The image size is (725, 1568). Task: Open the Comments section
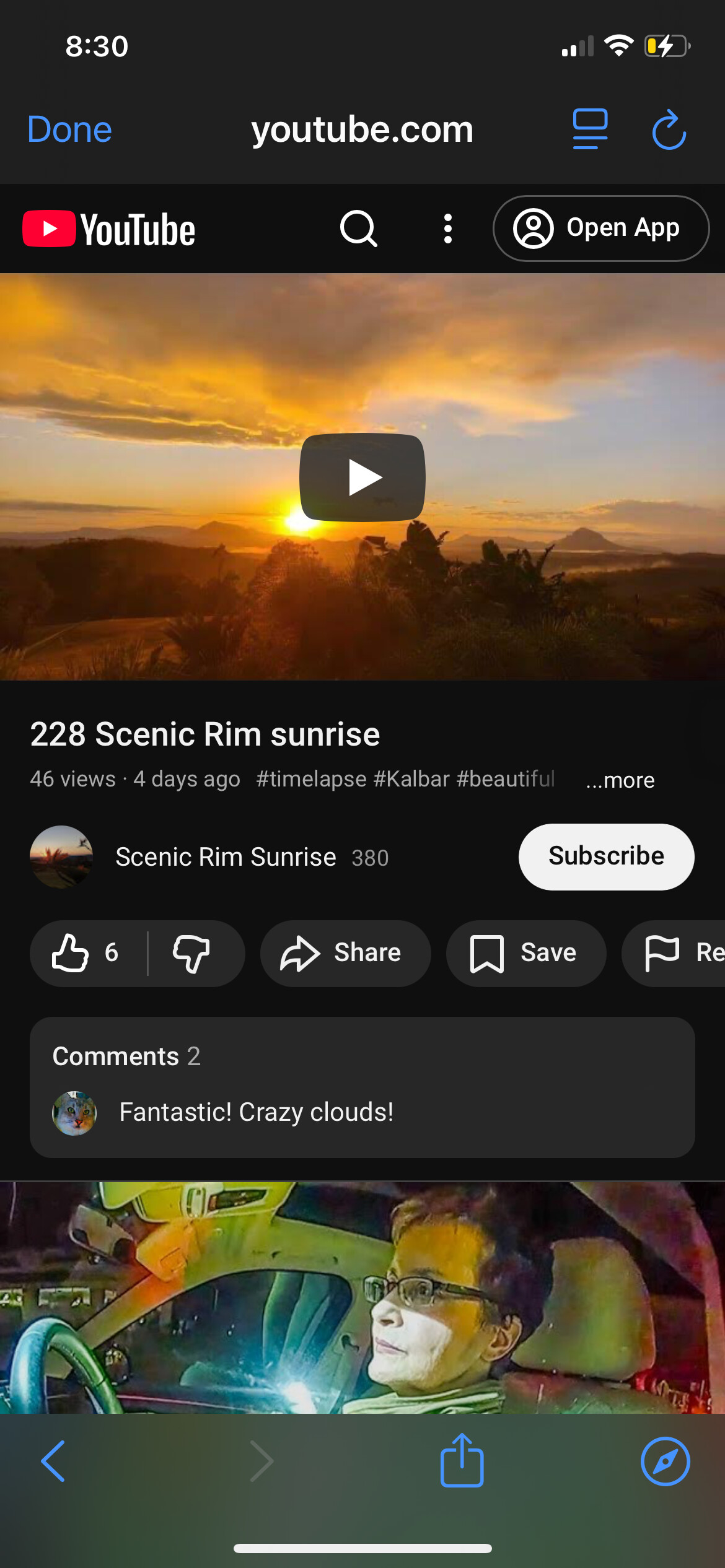click(x=362, y=1087)
